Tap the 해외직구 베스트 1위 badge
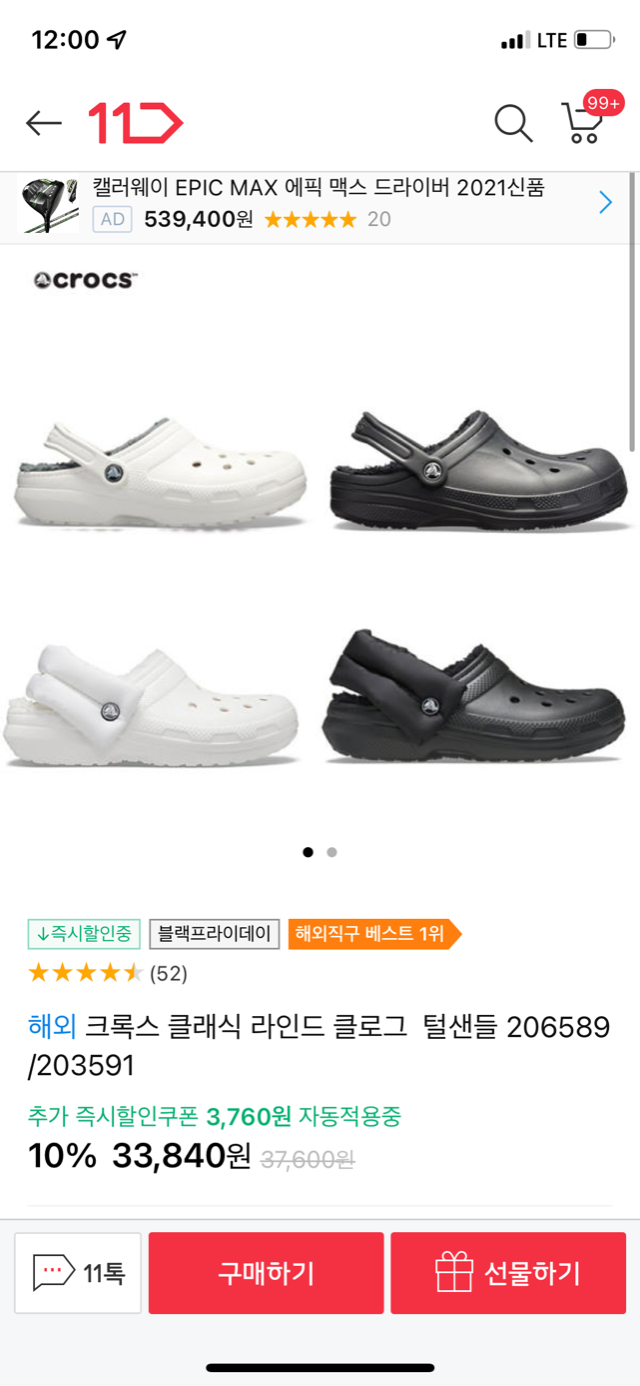Viewport: 640px width, 1386px height. coord(373,934)
